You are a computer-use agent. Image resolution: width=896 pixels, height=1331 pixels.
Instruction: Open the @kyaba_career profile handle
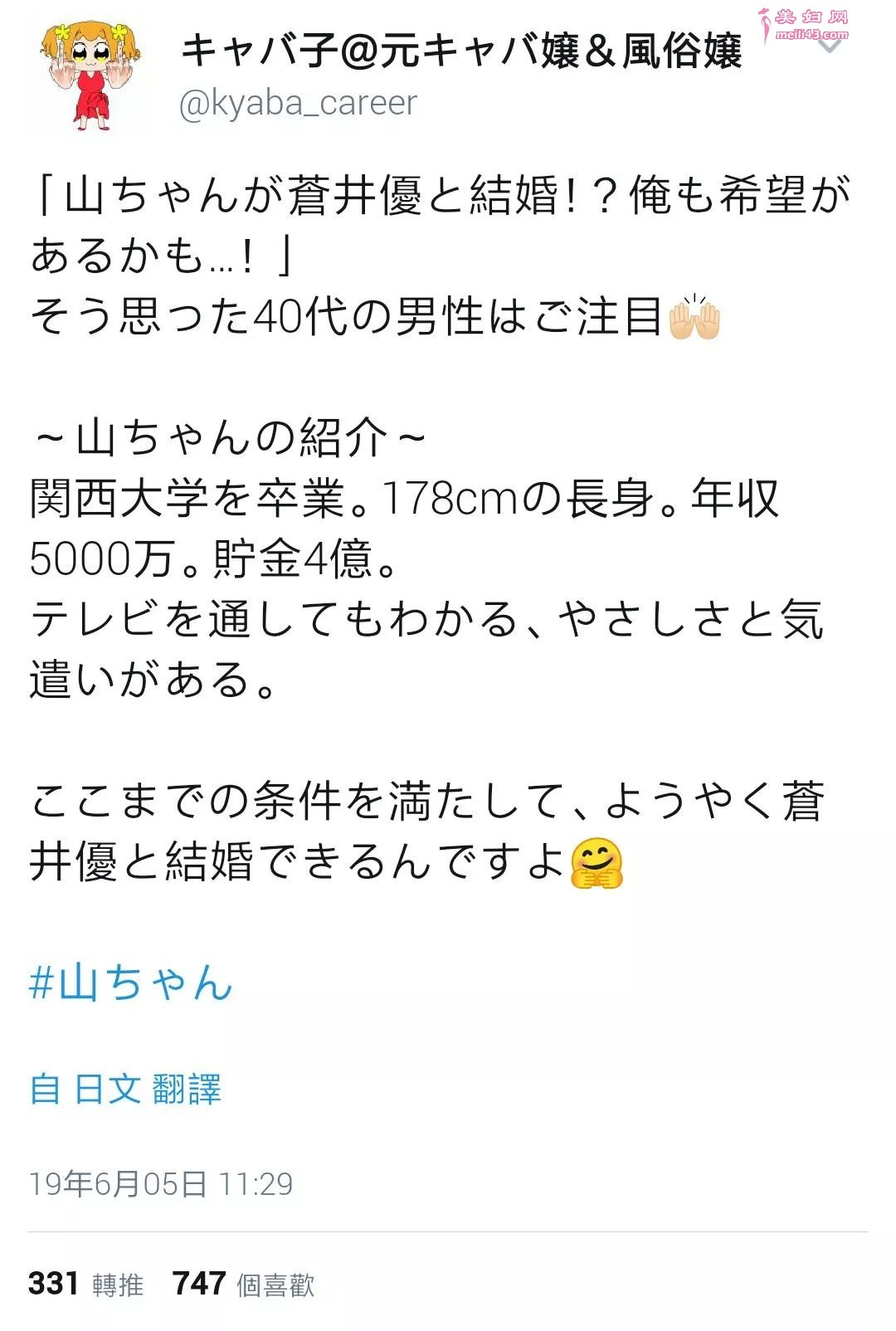click(298, 104)
